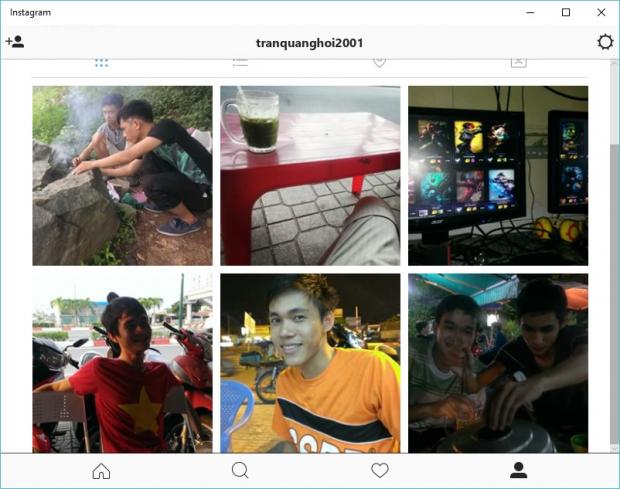The height and width of the screenshot is (489, 620).
Task: Close the Instagram window
Action: (601, 12)
